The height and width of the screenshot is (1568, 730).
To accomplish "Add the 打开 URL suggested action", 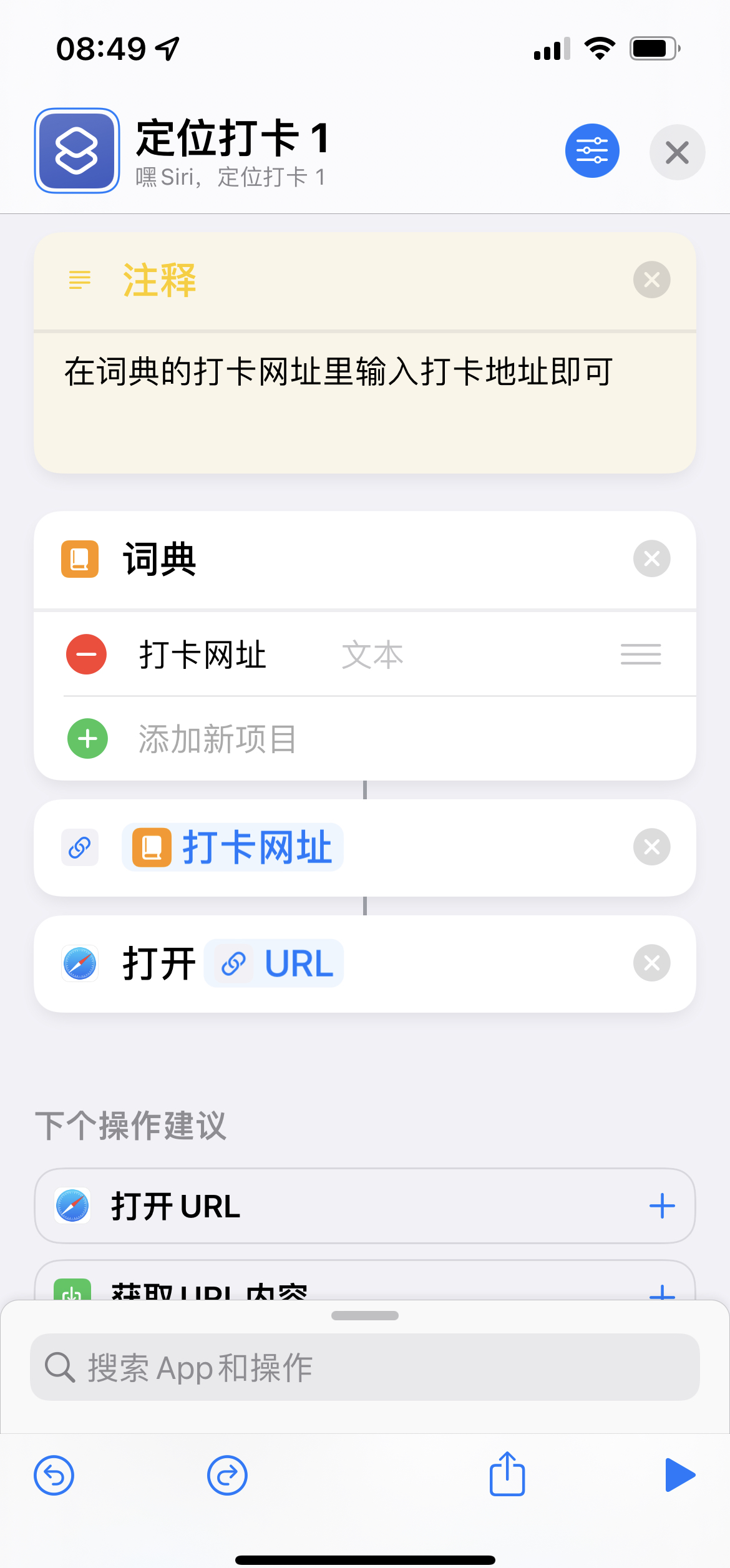I will (x=661, y=1205).
